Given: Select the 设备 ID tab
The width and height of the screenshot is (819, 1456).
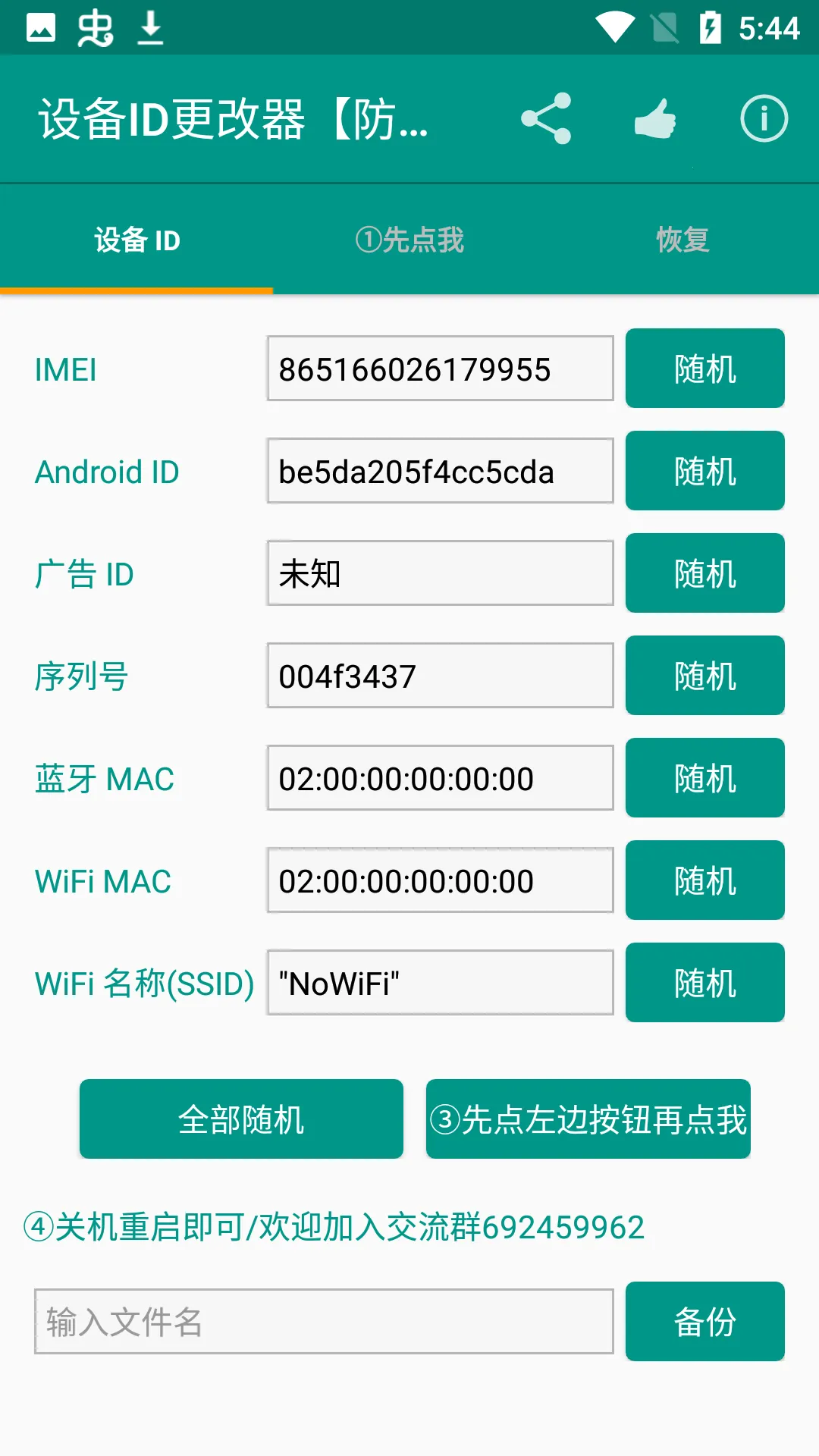Looking at the screenshot, I should click(136, 240).
